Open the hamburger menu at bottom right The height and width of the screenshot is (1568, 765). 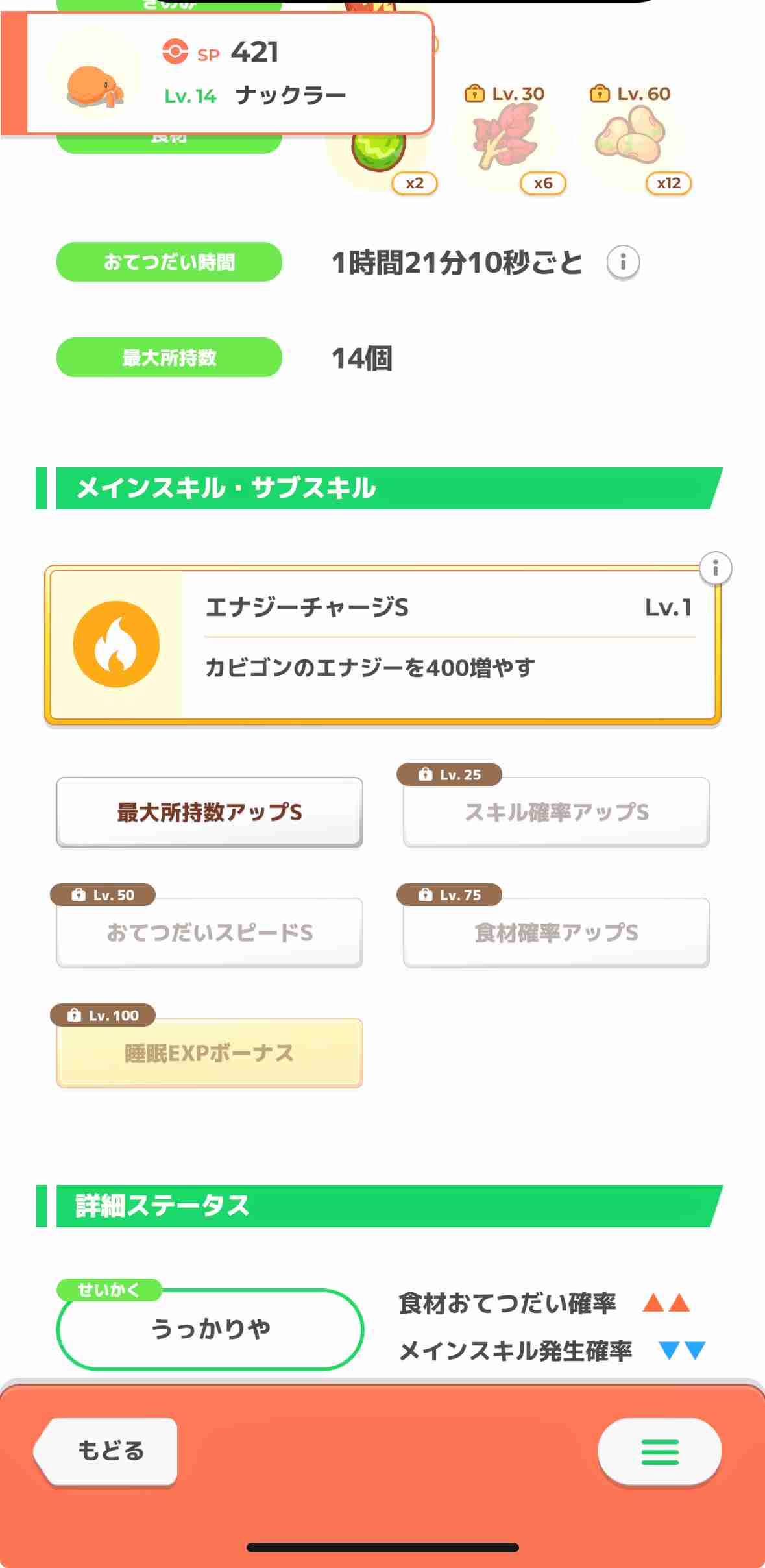click(x=660, y=1452)
